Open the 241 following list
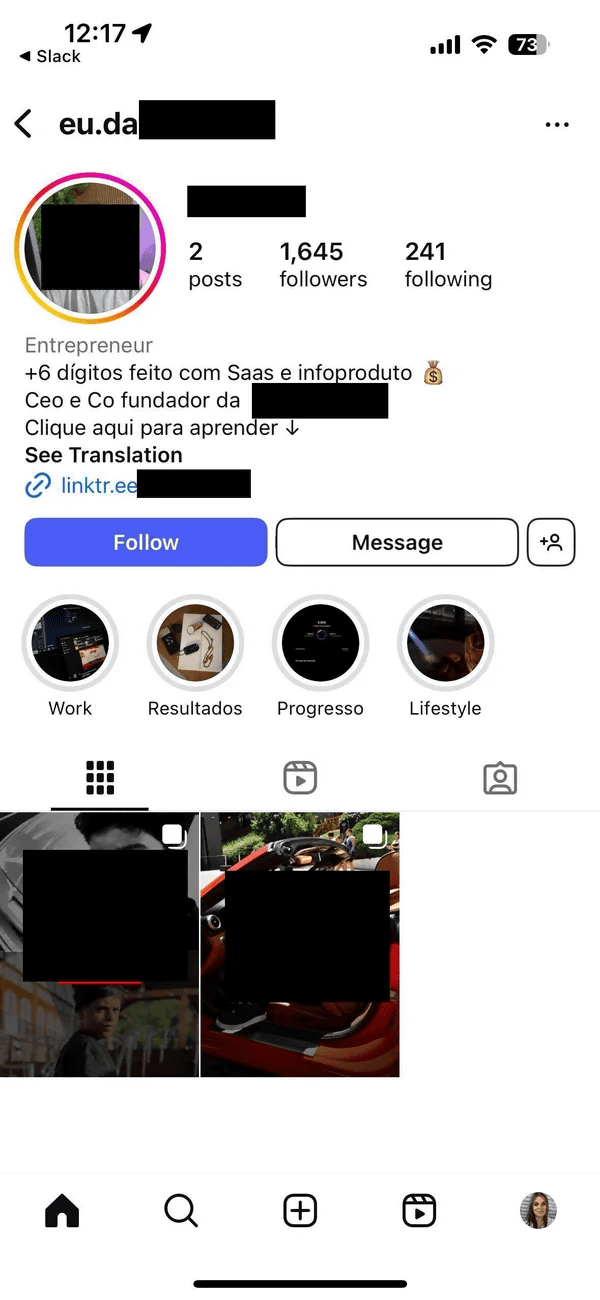 [x=448, y=265]
